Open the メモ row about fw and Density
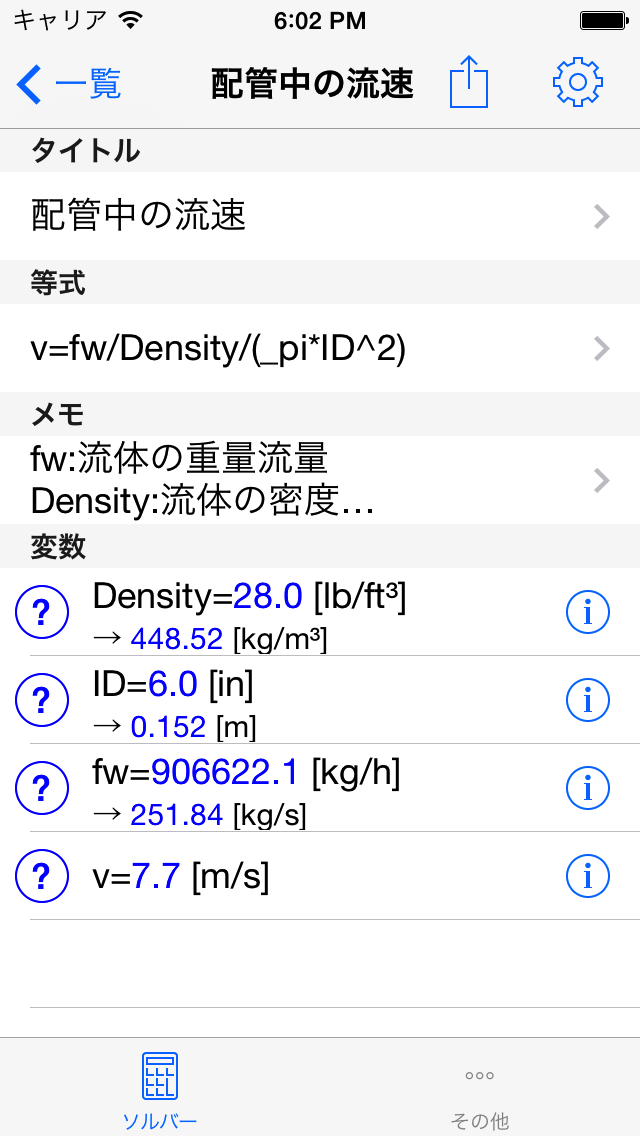The height and width of the screenshot is (1136, 640). 320,480
